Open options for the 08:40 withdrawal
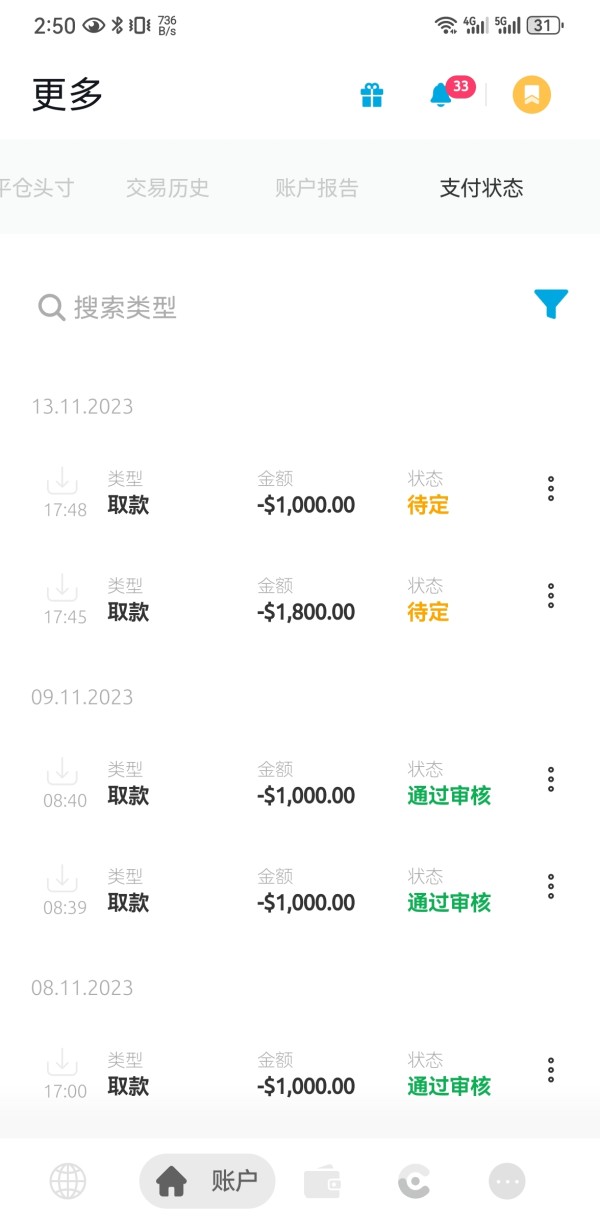 click(551, 780)
